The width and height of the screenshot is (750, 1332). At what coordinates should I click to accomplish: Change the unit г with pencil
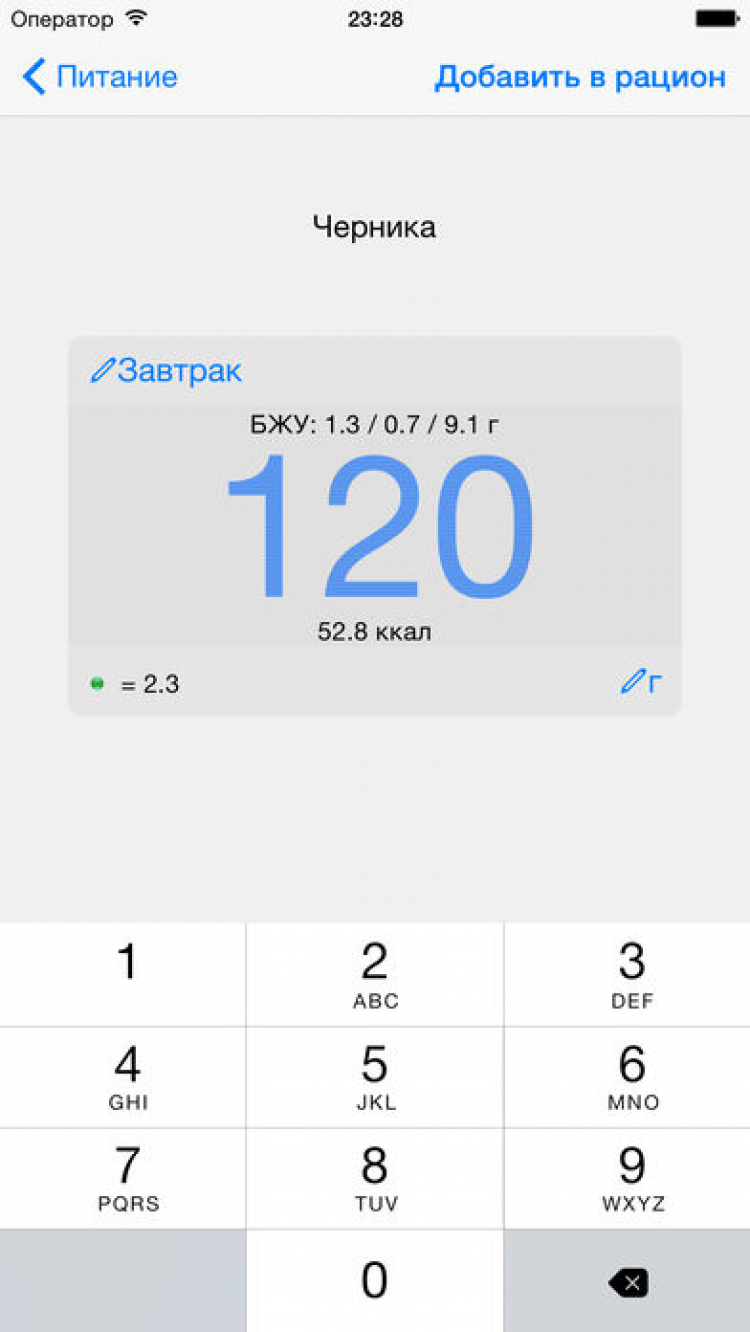(x=641, y=683)
